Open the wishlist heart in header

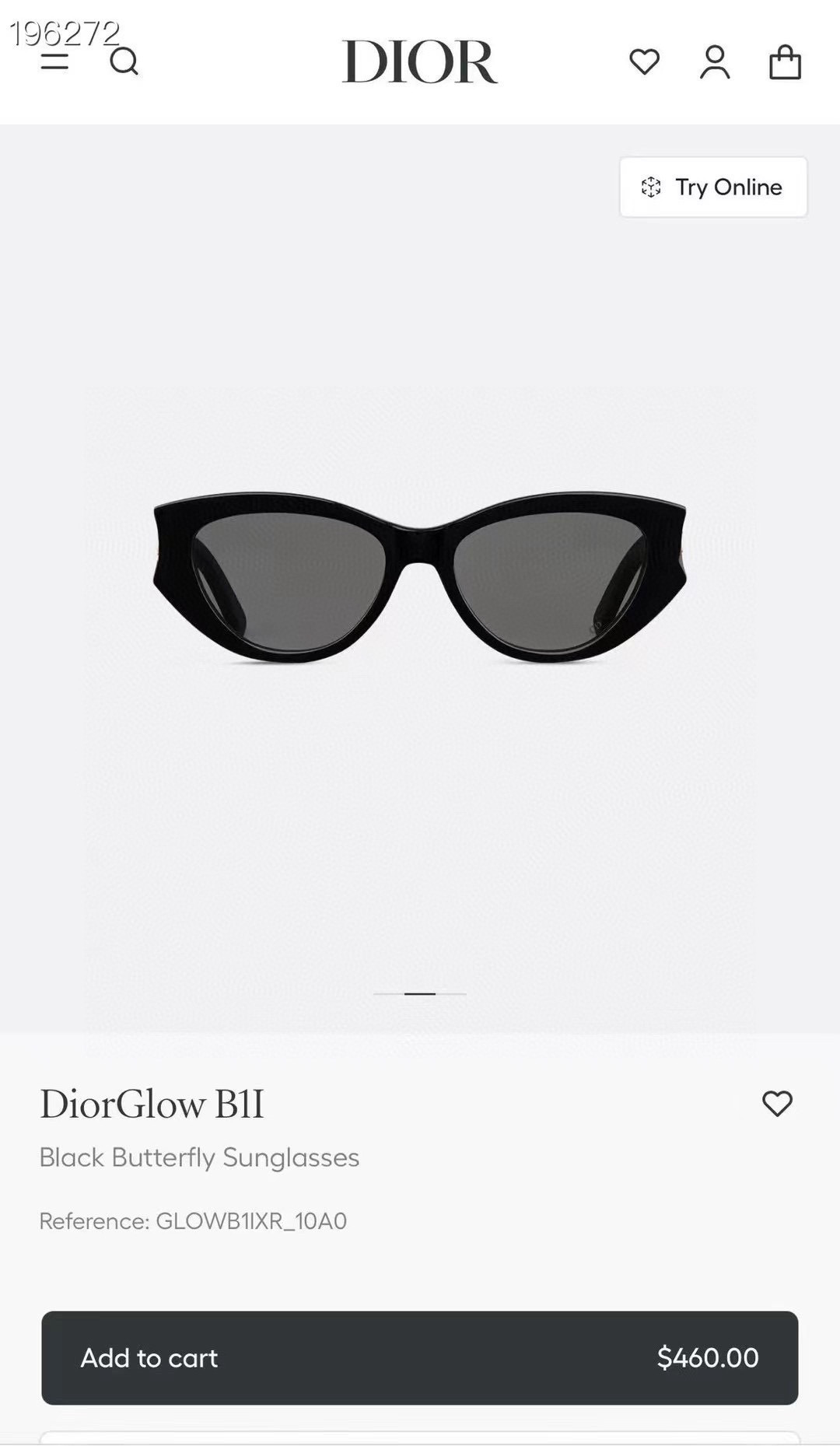[x=644, y=61]
